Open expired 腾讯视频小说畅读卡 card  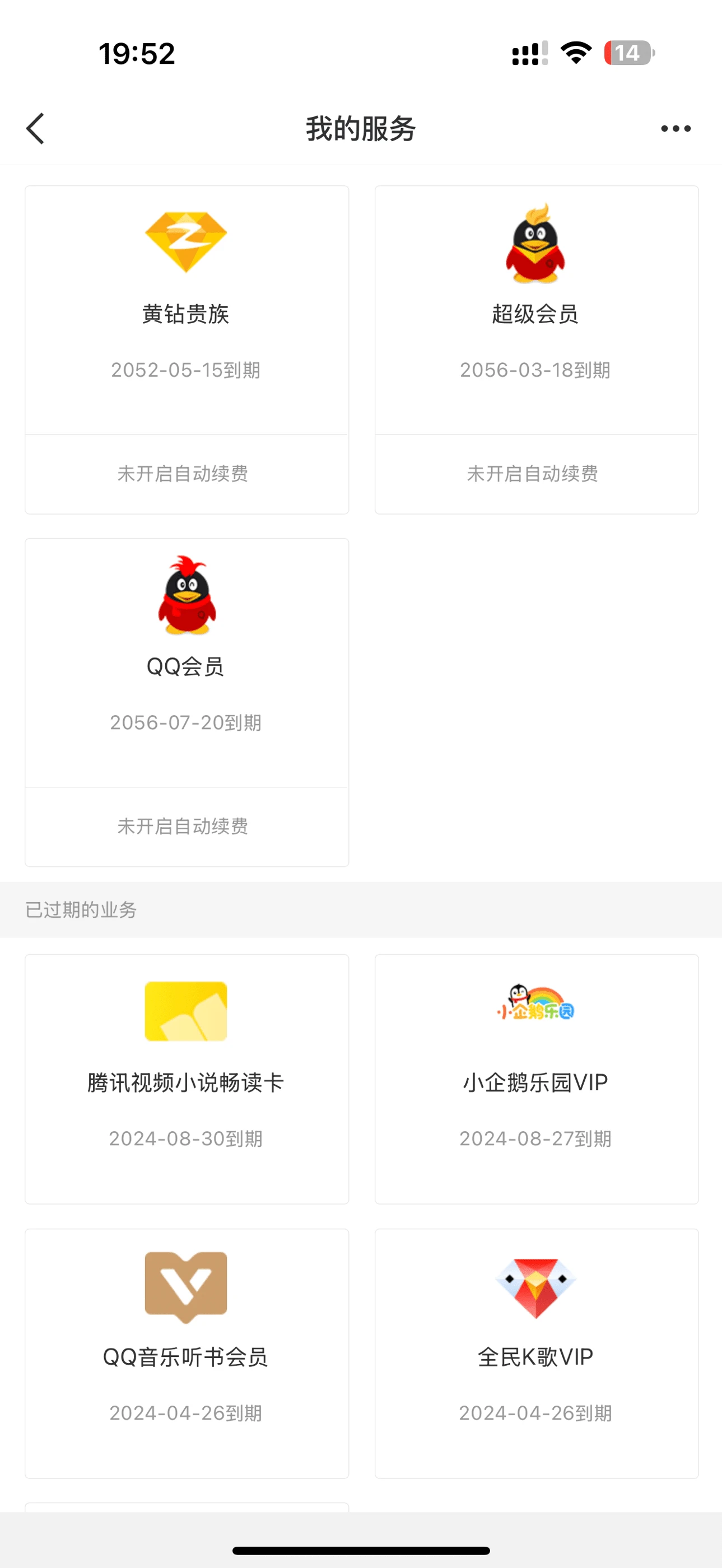[x=187, y=1079]
